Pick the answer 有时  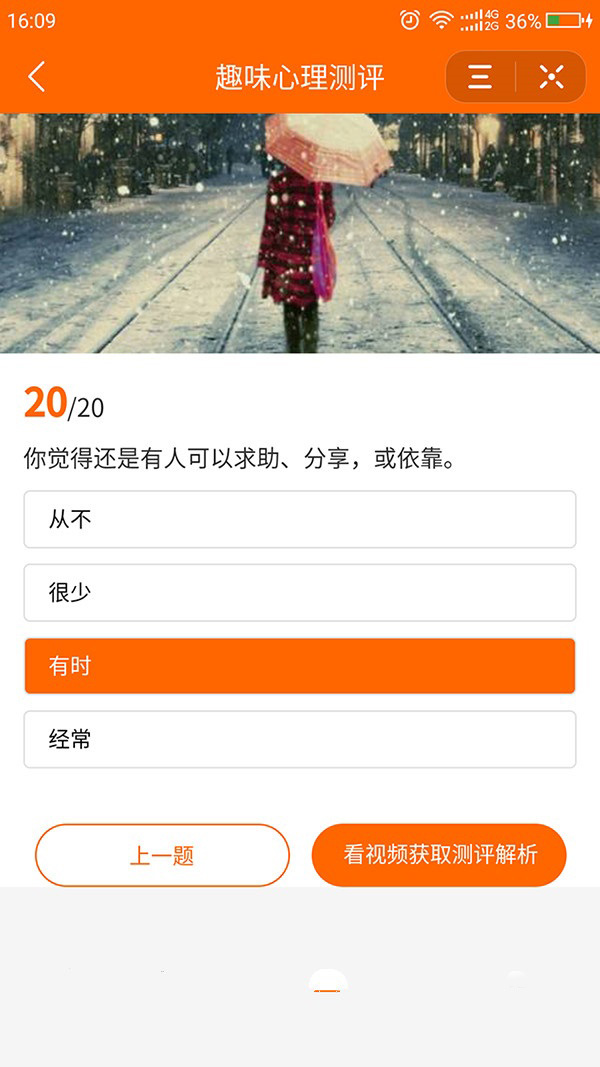pyautogui.click(x=299, y=666)
